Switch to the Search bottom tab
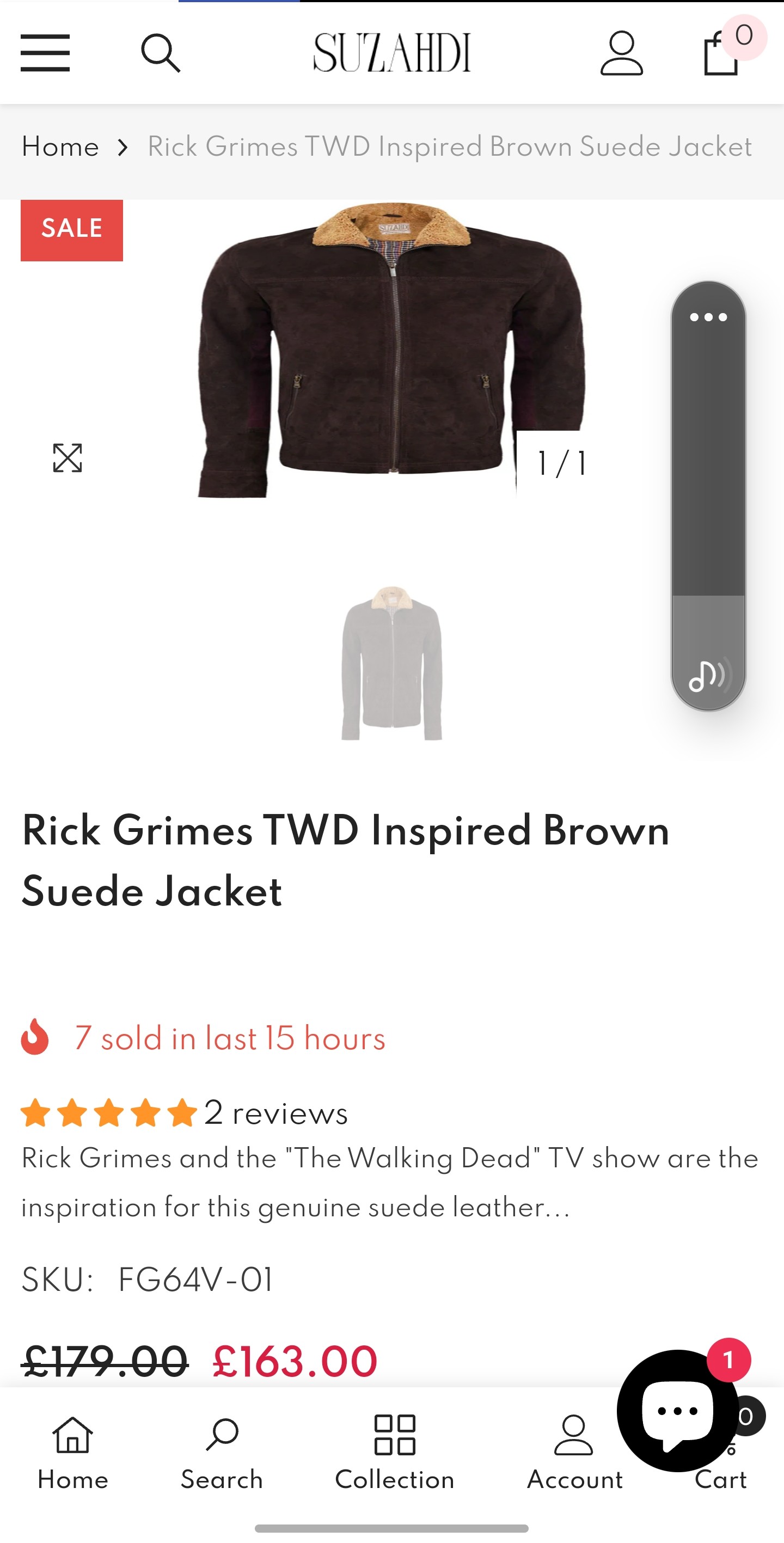 click(x=222, y=1452)
